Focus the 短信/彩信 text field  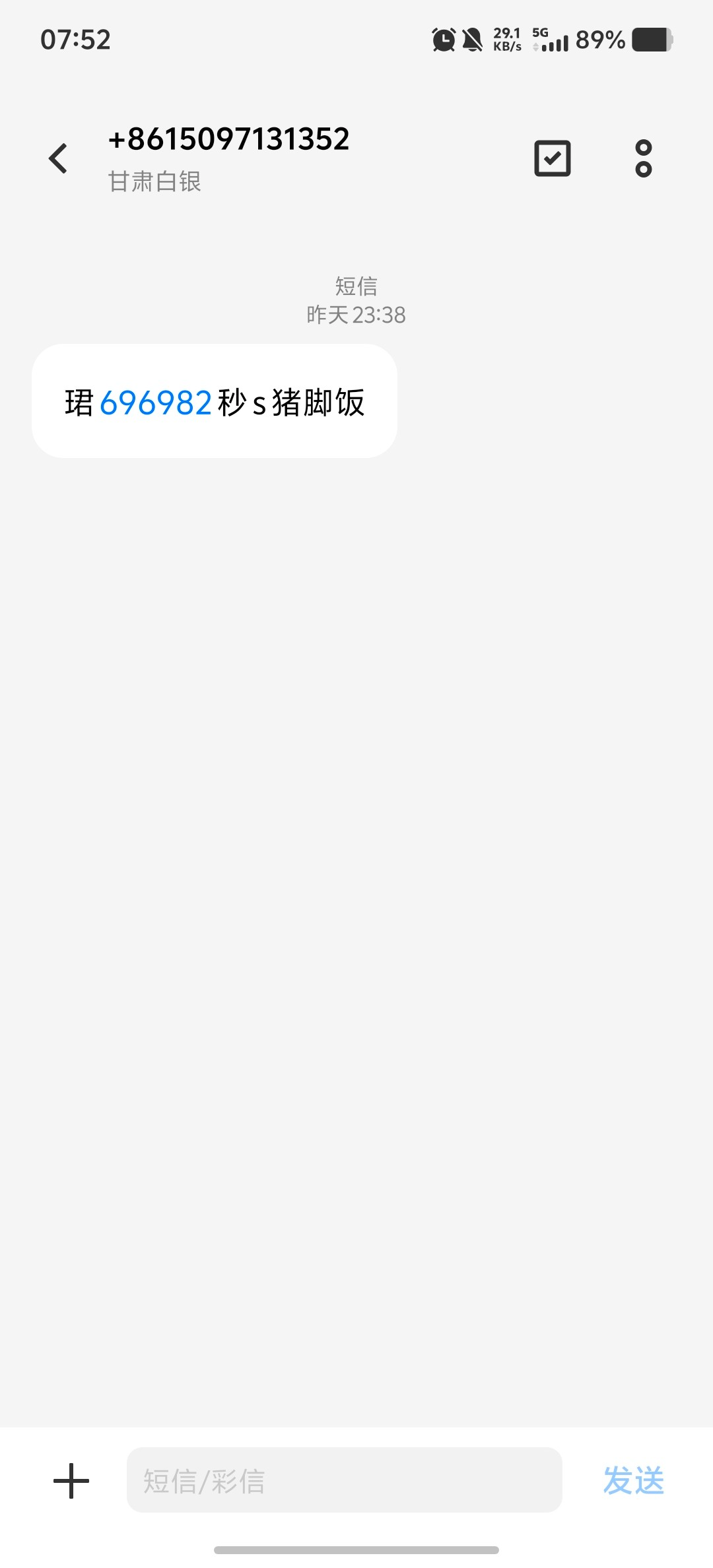coord(344,1480)
